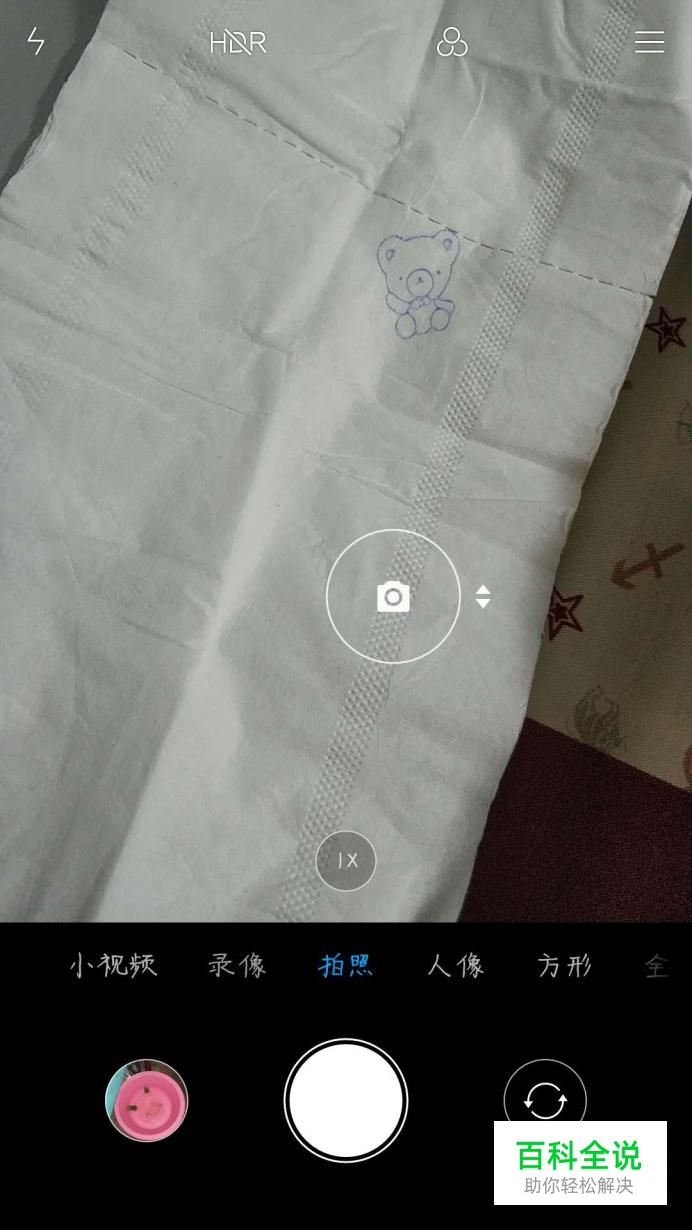Tap the focus ring camera icon

coord(393,597)
